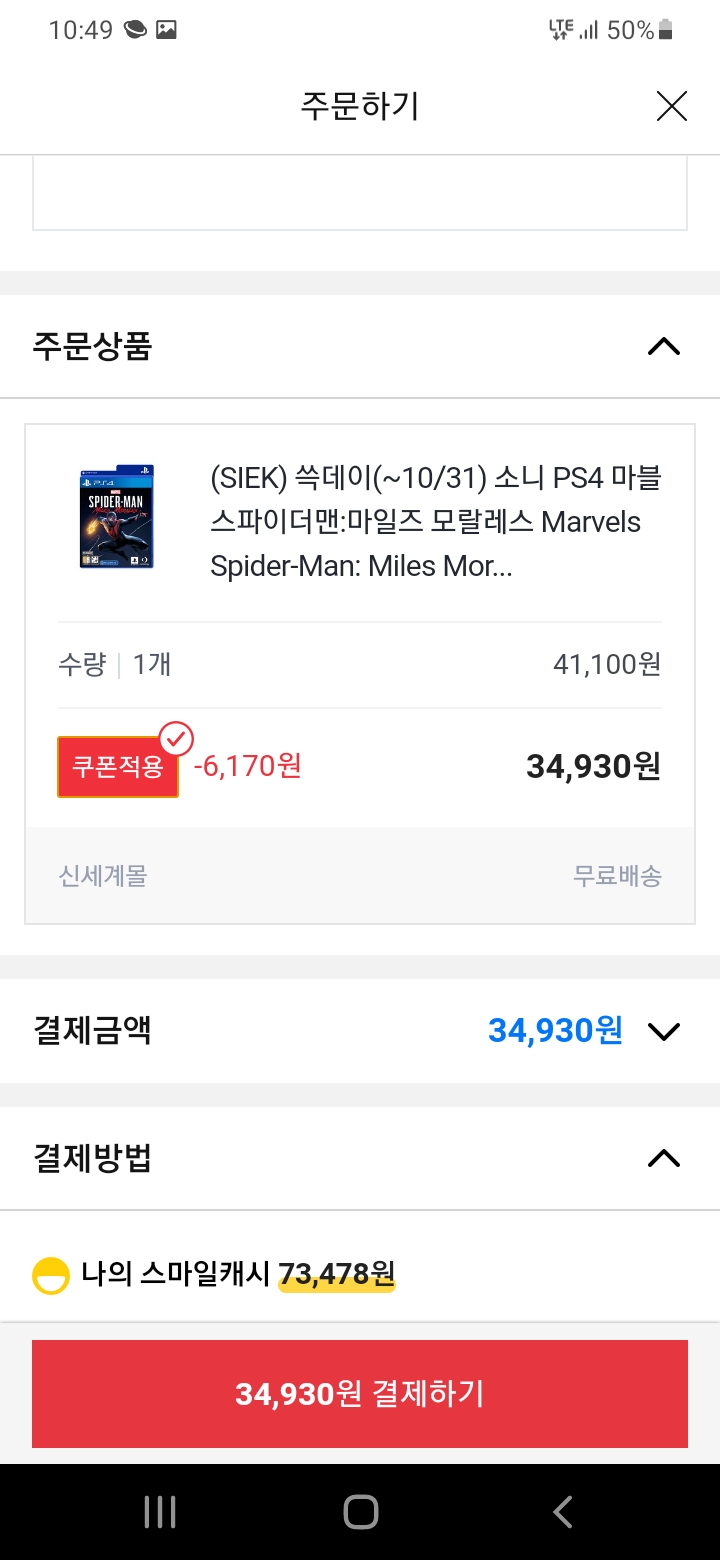Go back with system back button
Viewport: 720px width, 1560px height.
click(562, 1512)
